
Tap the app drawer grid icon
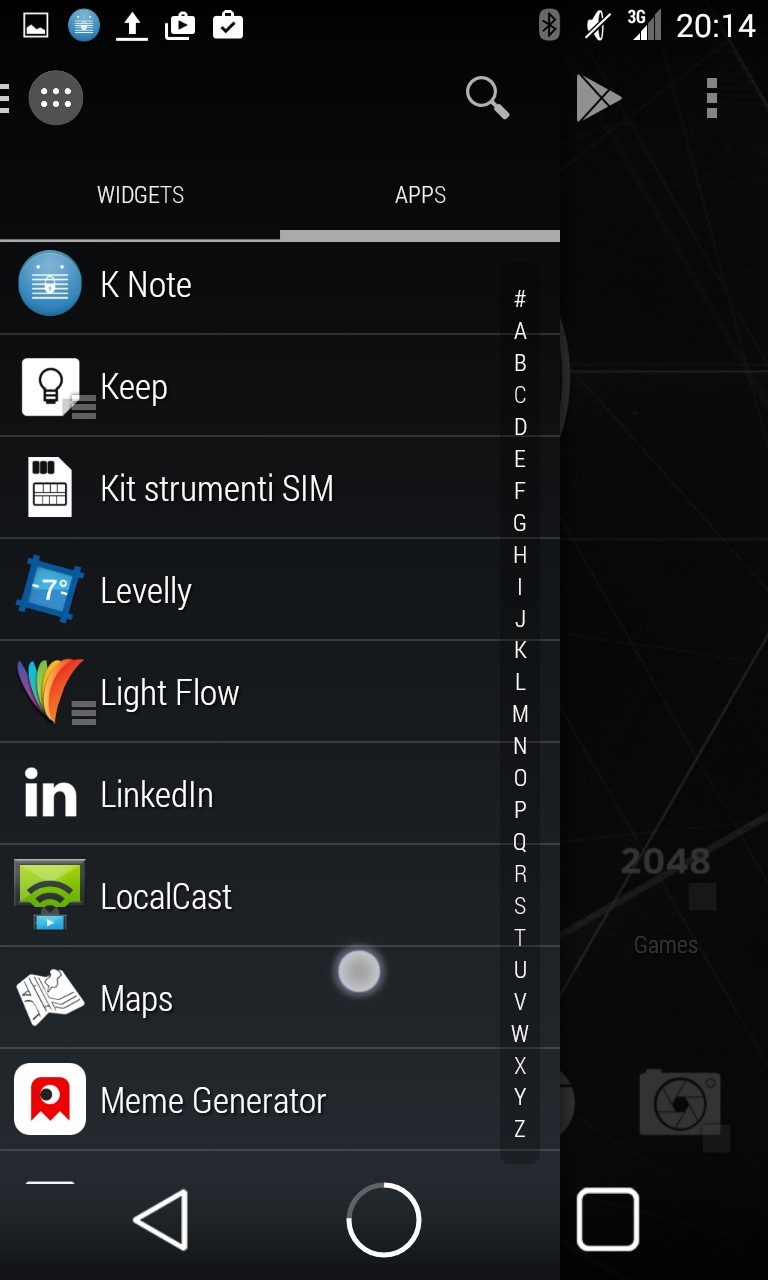(56, 98)
